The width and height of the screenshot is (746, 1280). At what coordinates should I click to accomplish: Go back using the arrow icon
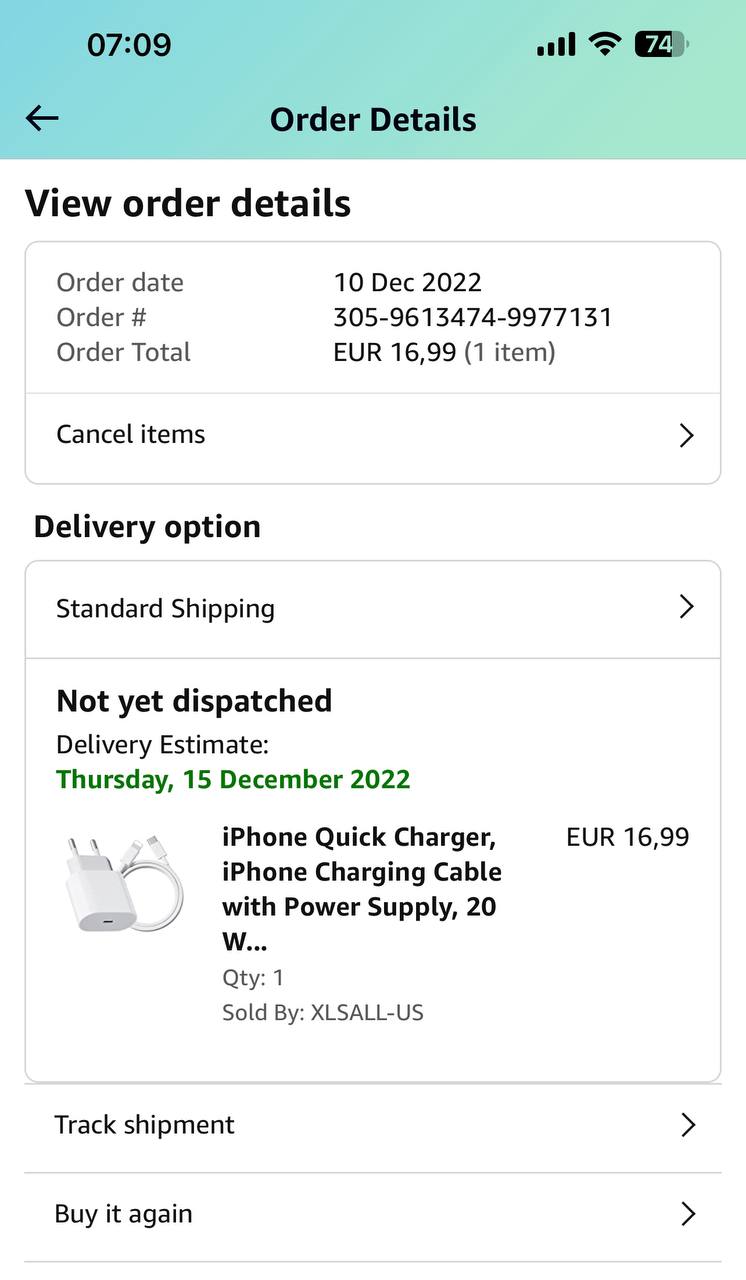pos(42,119)
